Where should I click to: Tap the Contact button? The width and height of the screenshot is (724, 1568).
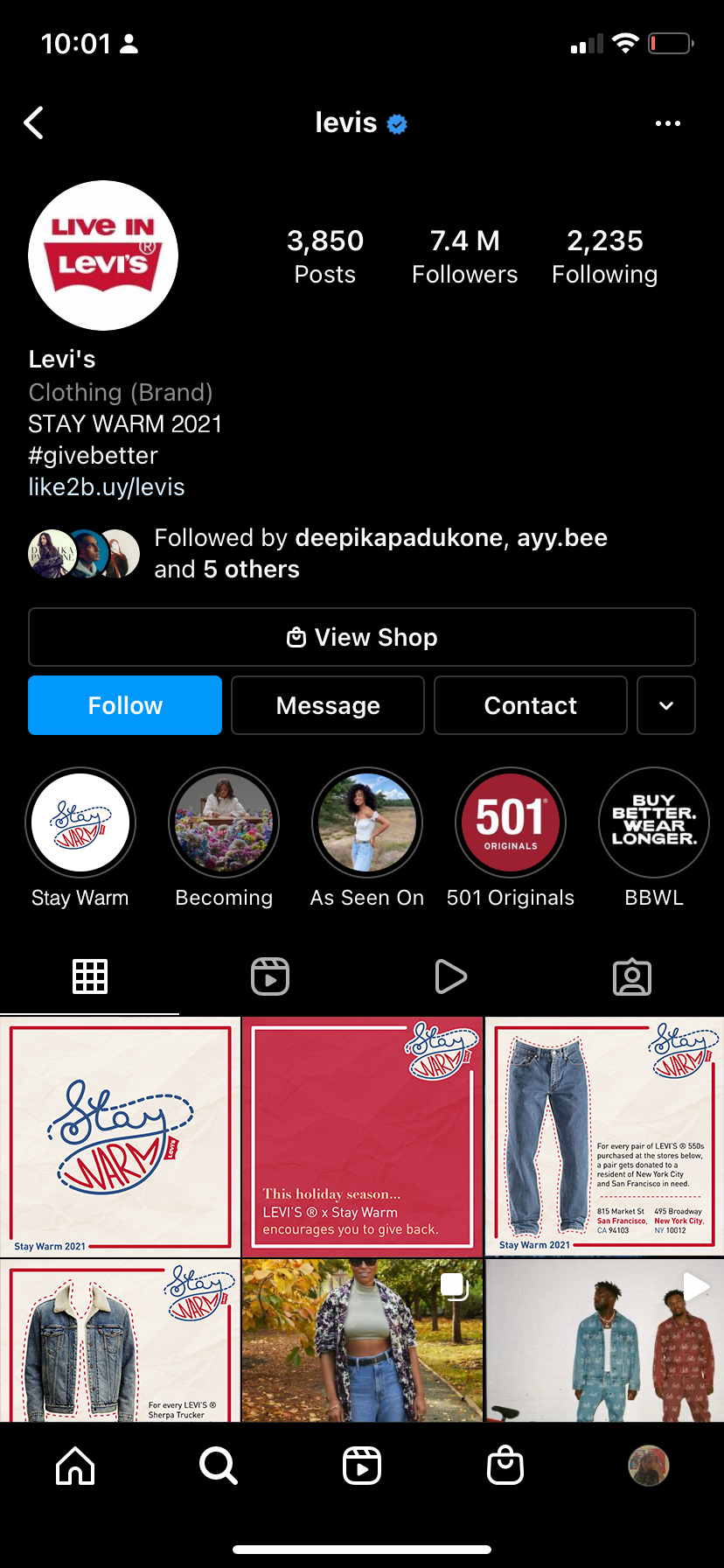(530, 705)
